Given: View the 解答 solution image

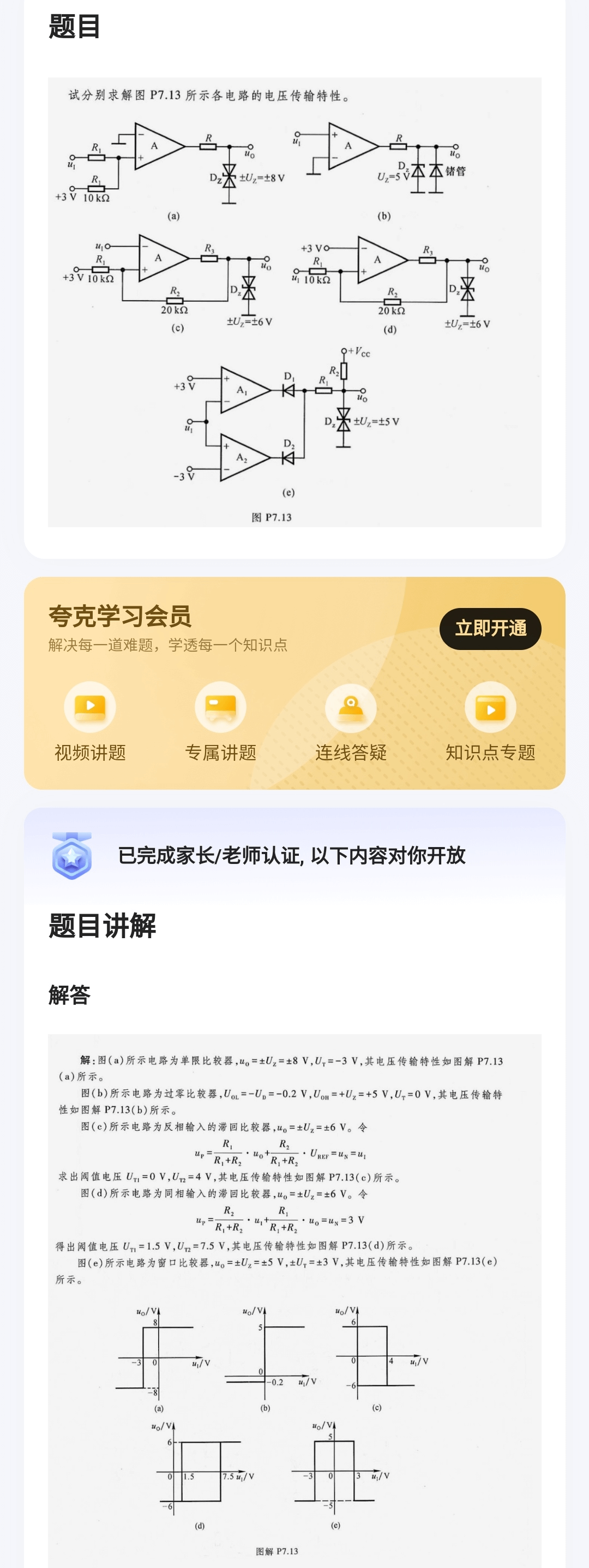Looking at the screenshot, I should pos(294,1297).
